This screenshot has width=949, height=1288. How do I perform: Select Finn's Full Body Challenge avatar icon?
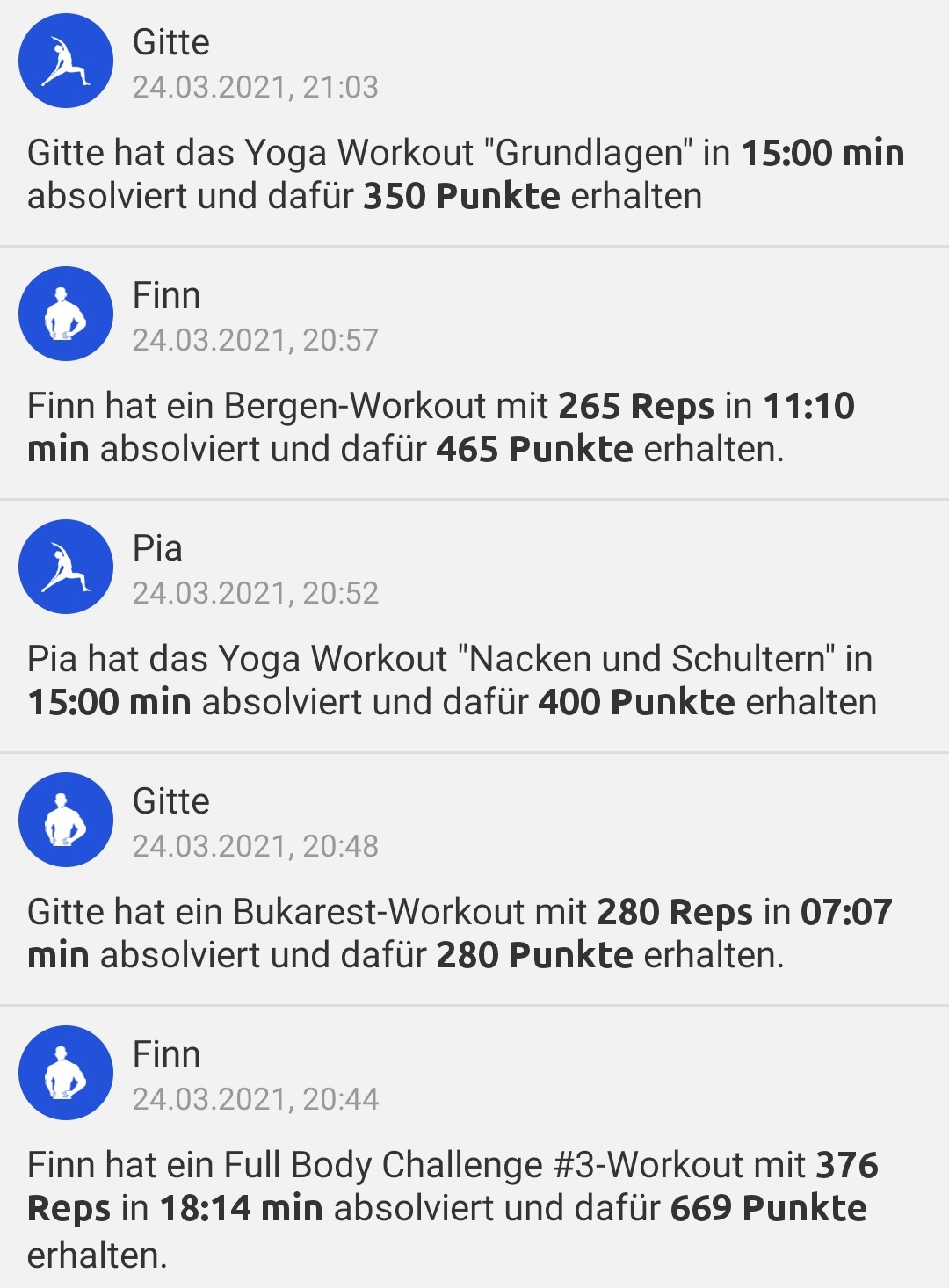(x=64, y=1073)
